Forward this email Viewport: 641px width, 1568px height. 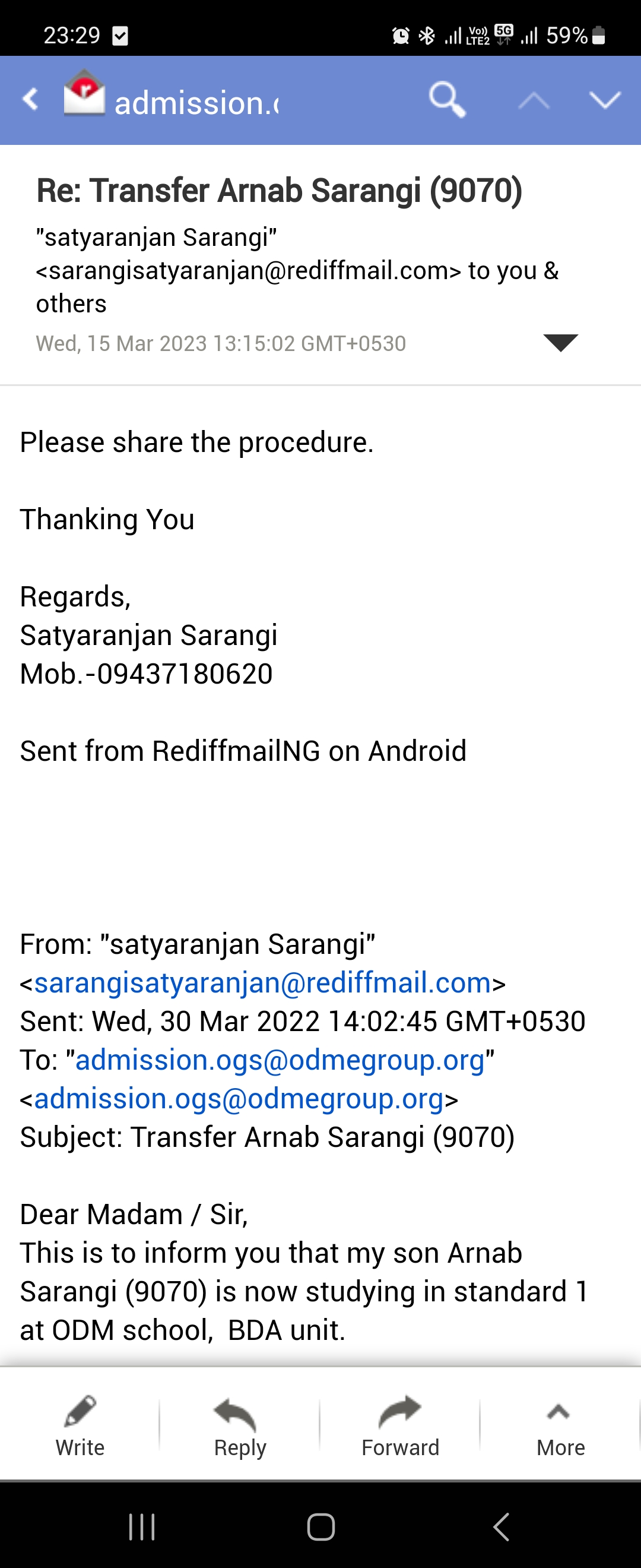[399, 1425]
